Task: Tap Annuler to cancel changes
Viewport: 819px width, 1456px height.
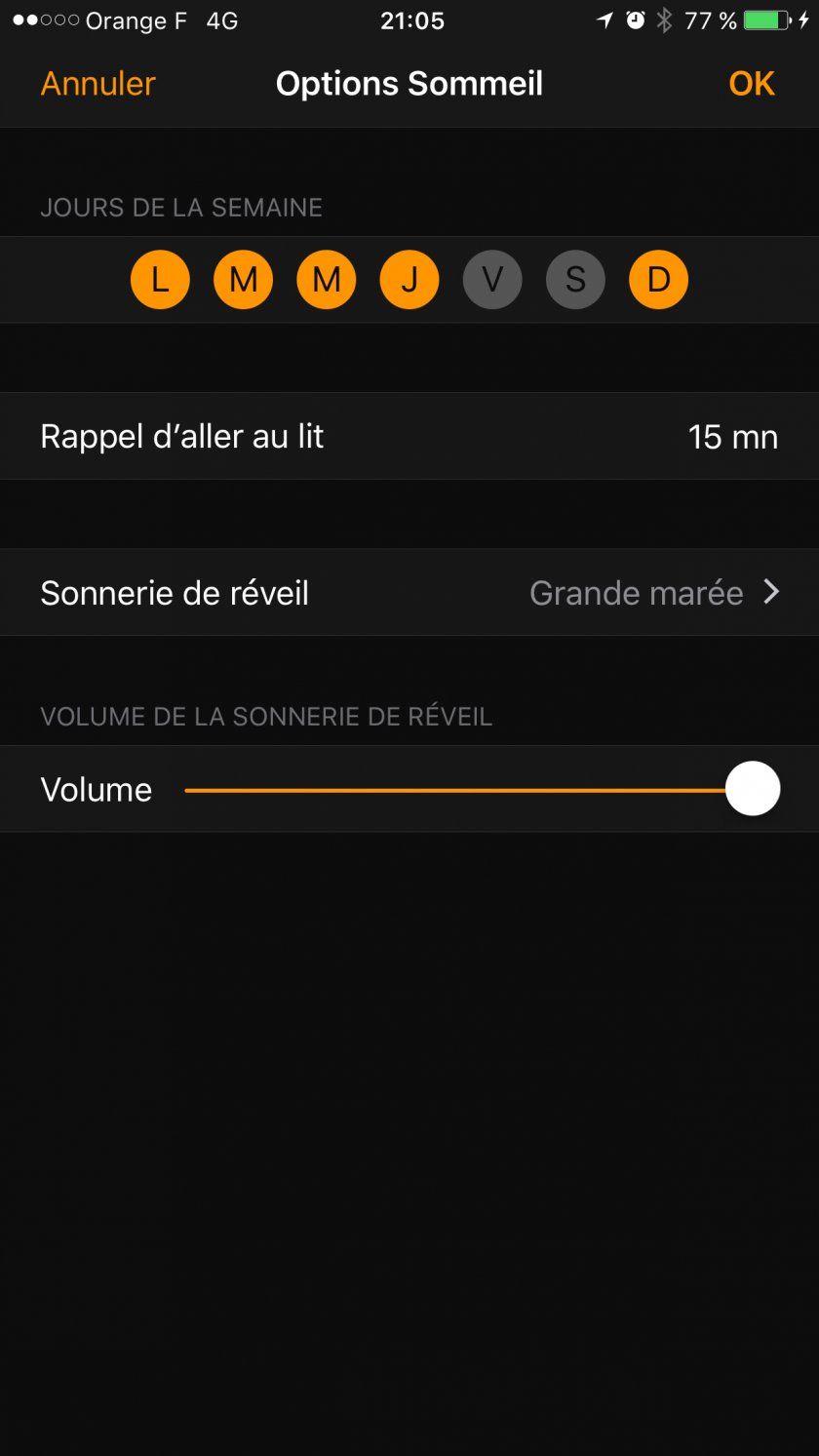Action: pos(97,83)
